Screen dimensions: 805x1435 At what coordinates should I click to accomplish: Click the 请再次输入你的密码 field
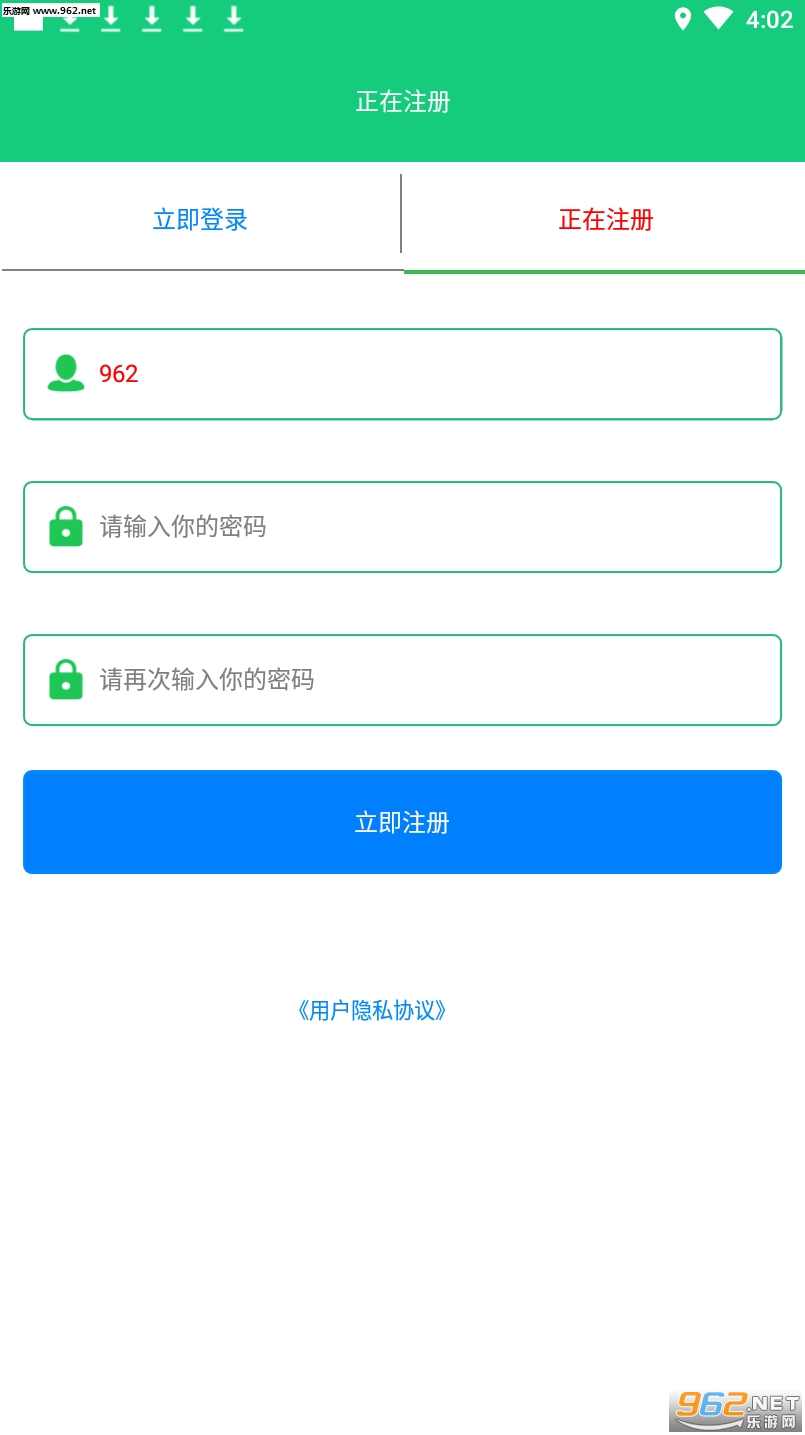[402, 680]
